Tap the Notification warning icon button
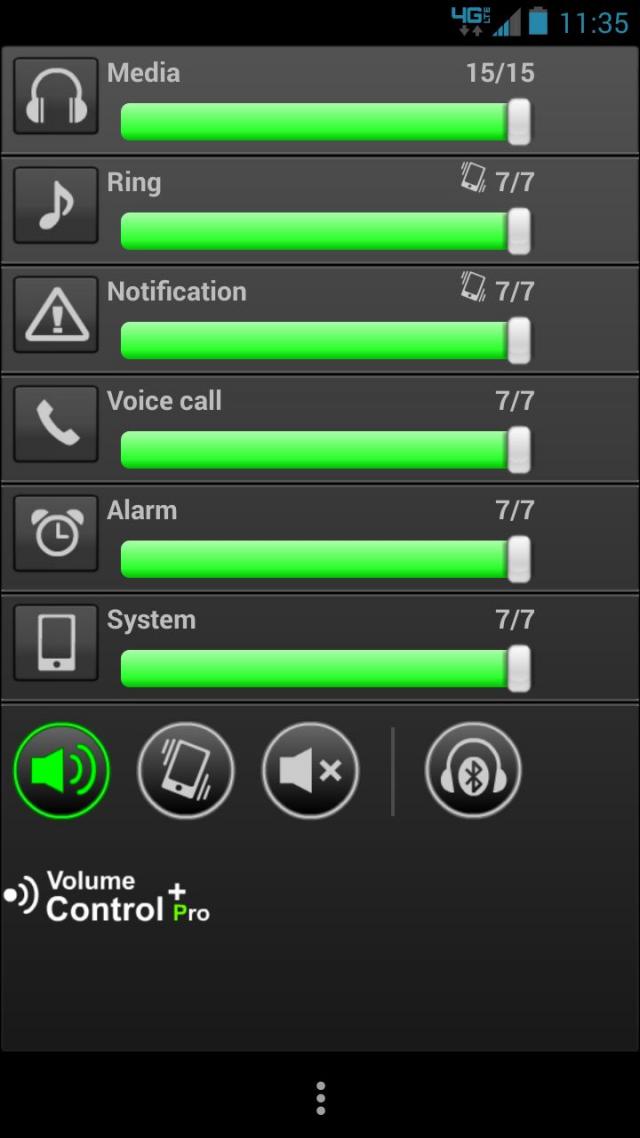The height and width of the screenshot is (1138, 640). [56, 314]
